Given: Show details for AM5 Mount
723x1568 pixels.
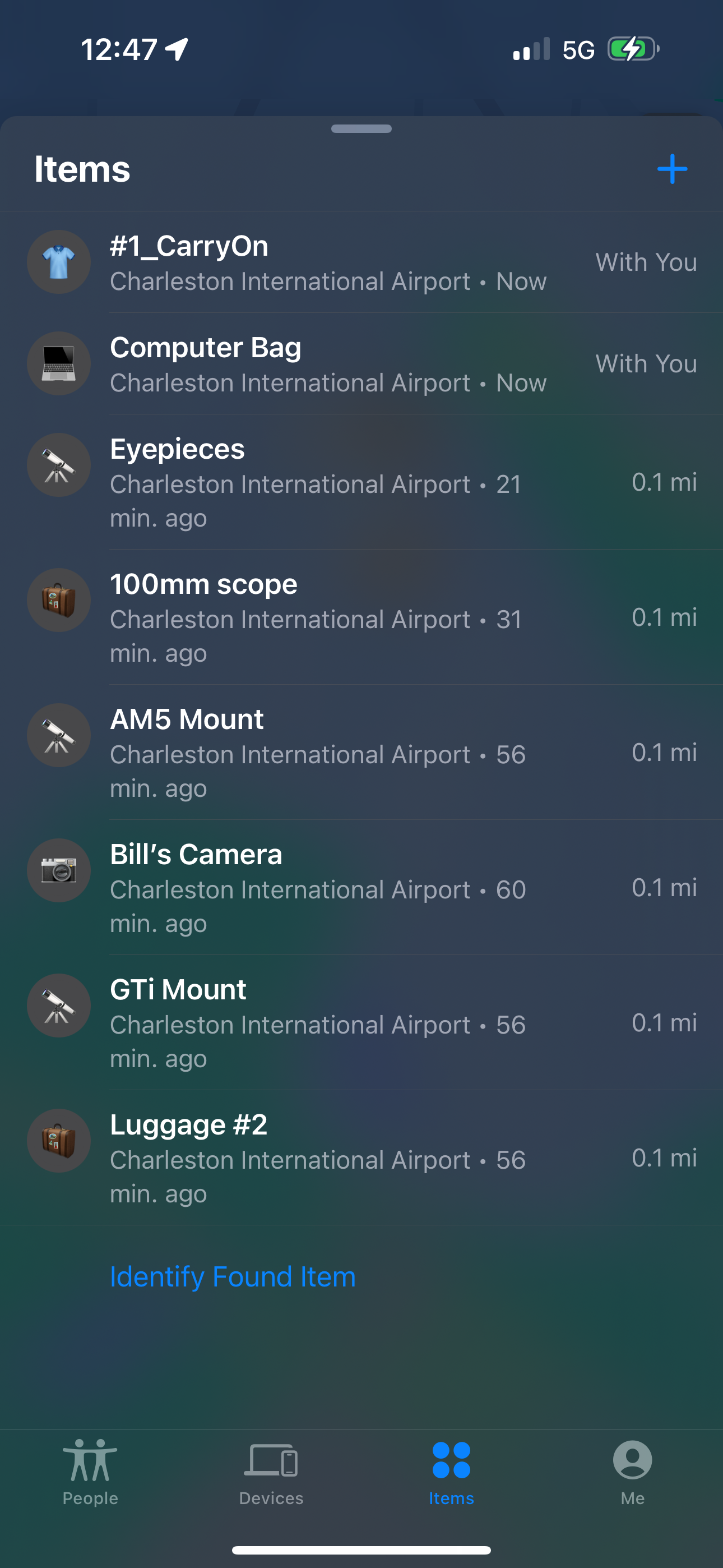Looking at the screenshot, I should [x=361, y=753].
